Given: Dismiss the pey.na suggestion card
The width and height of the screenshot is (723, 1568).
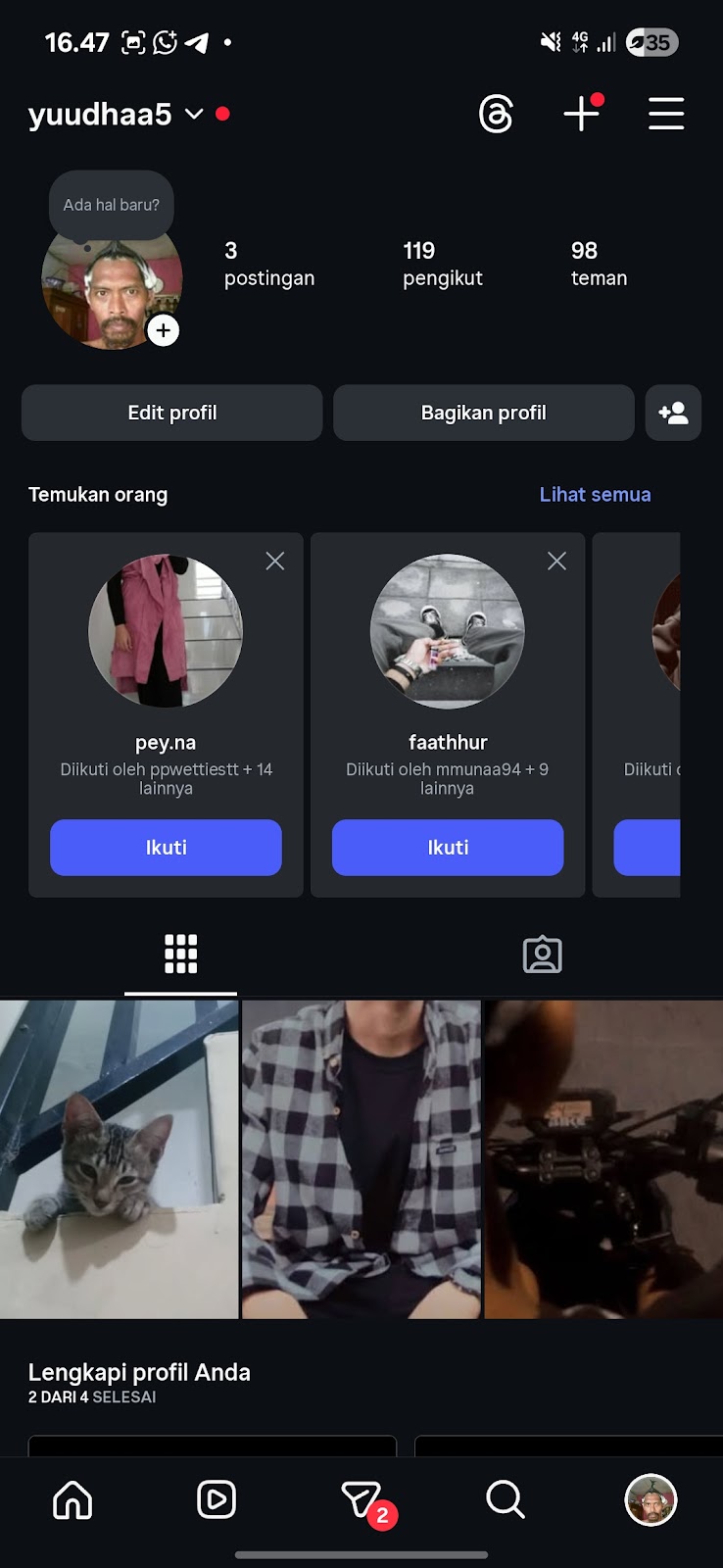Looking at the screenshot, I should (x=275, y=561).
